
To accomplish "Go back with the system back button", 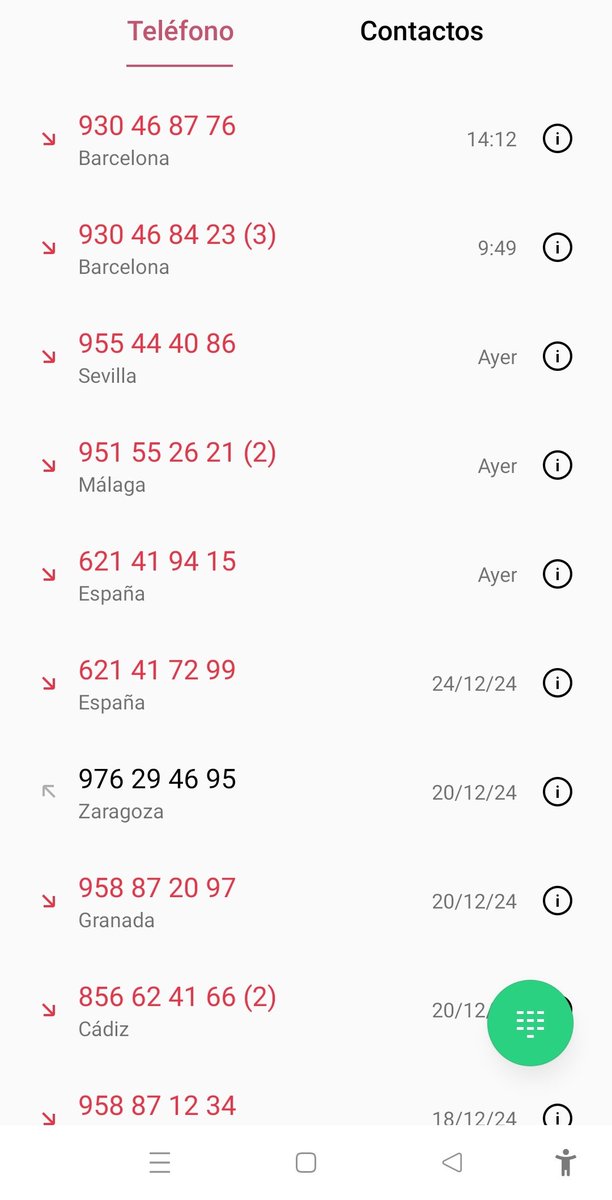I will 452,1162.
